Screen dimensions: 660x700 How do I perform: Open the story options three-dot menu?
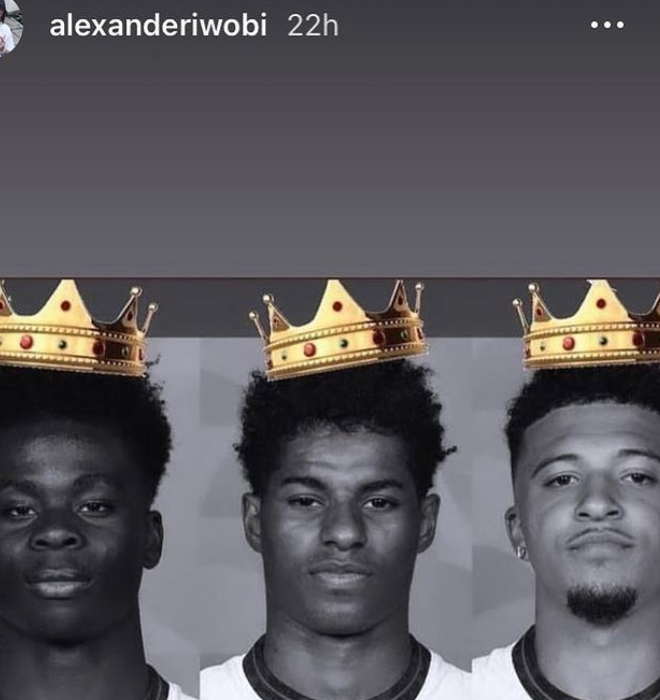pyautogui.click(x=607, y=25)
